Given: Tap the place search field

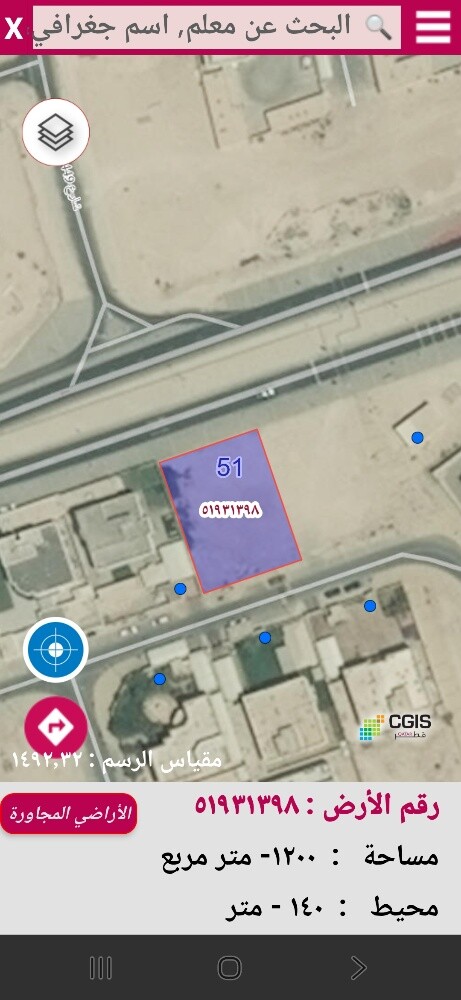Looking at the screenshot, I should 217,27.
